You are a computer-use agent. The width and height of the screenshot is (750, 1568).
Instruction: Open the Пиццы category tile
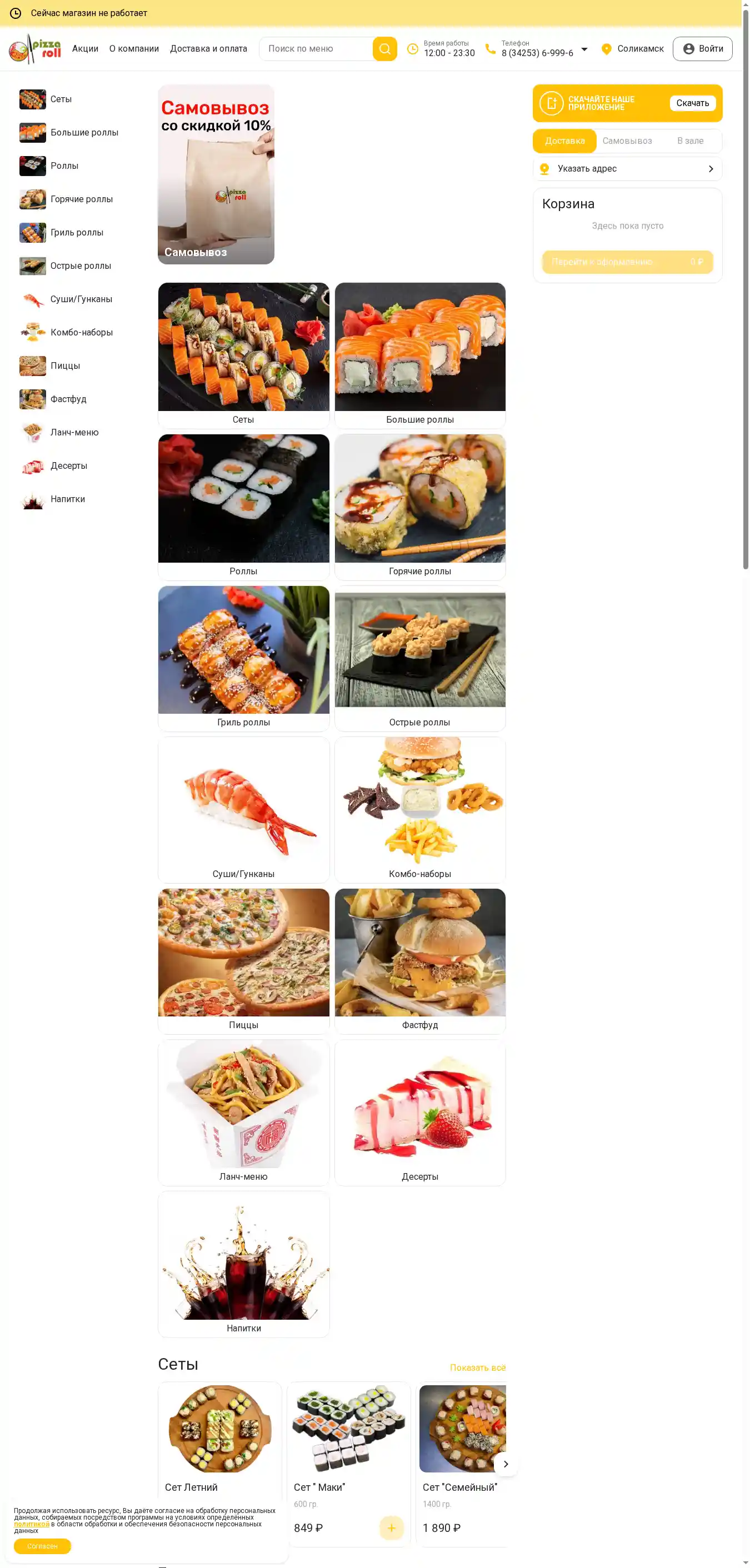pos(243,960)
